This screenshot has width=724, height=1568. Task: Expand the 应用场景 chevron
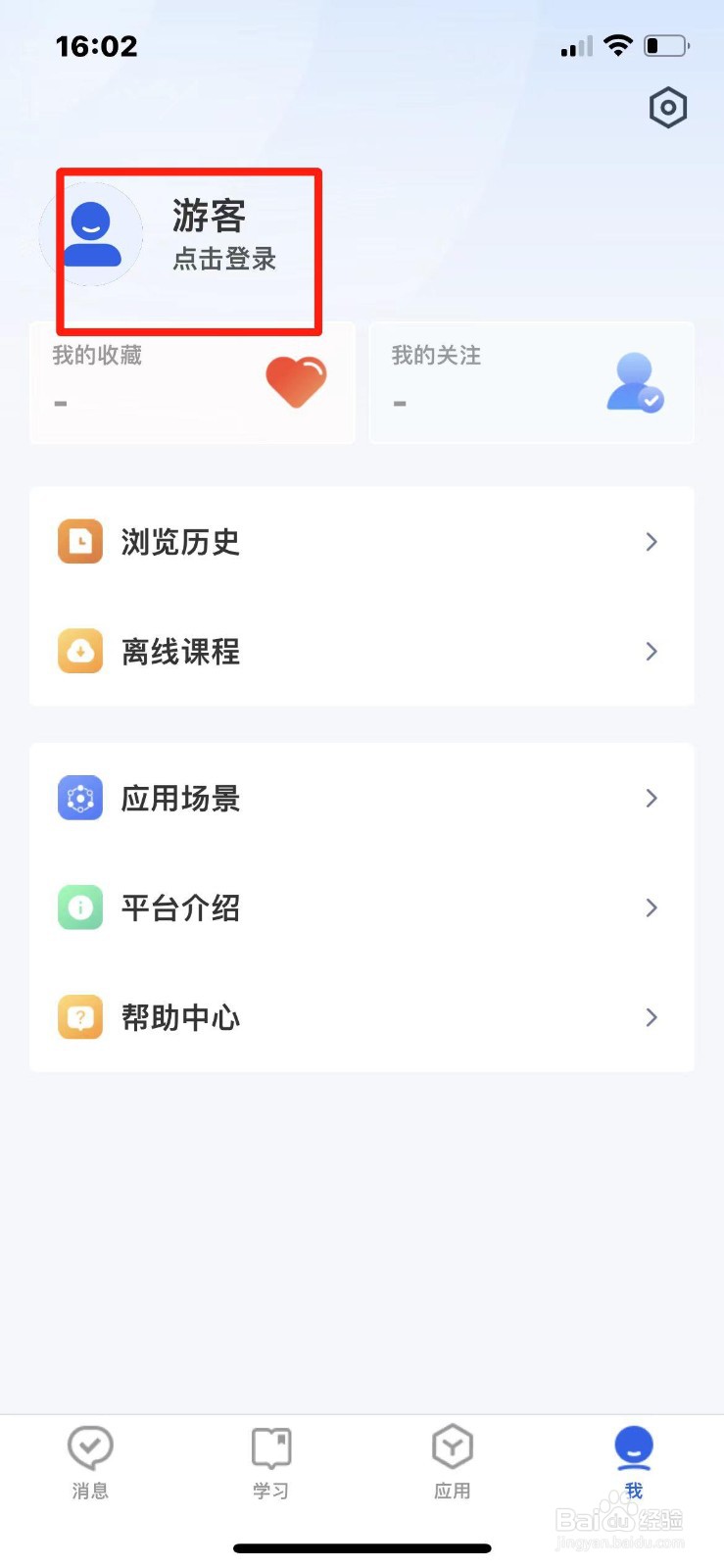tap(651, 798)
